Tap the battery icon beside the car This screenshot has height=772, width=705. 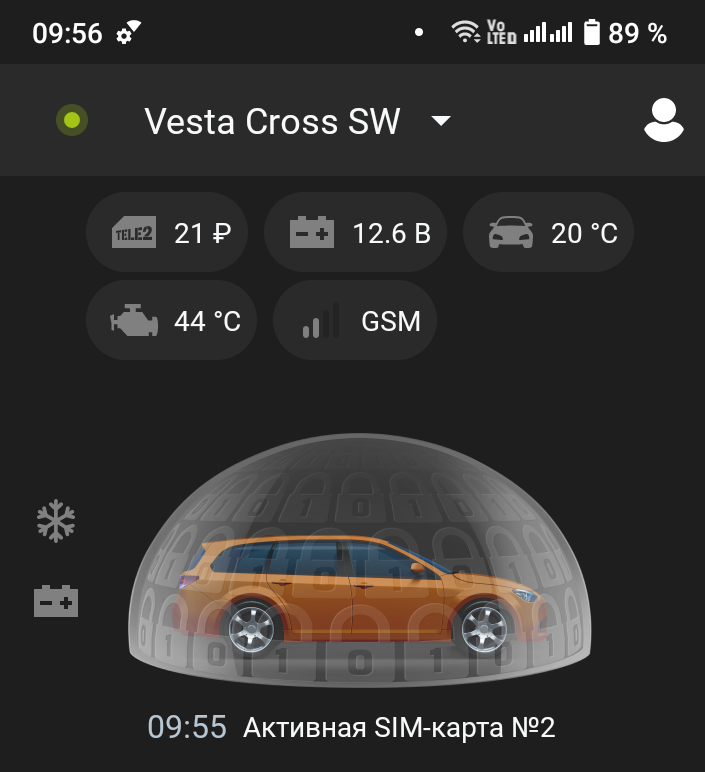tap(56, 600)
